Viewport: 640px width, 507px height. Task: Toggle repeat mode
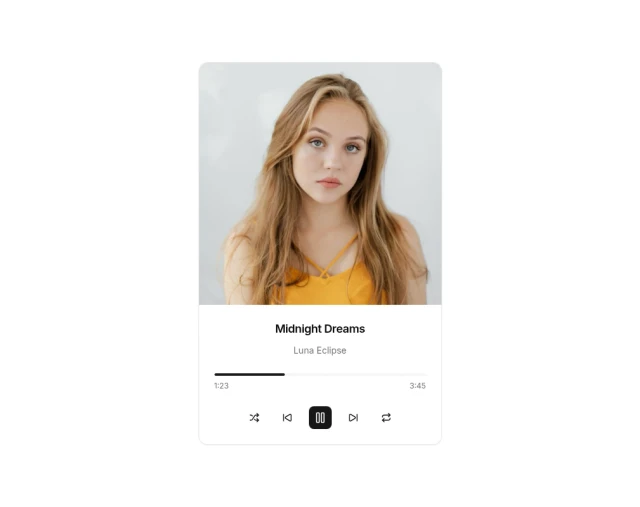coord(386,418)
